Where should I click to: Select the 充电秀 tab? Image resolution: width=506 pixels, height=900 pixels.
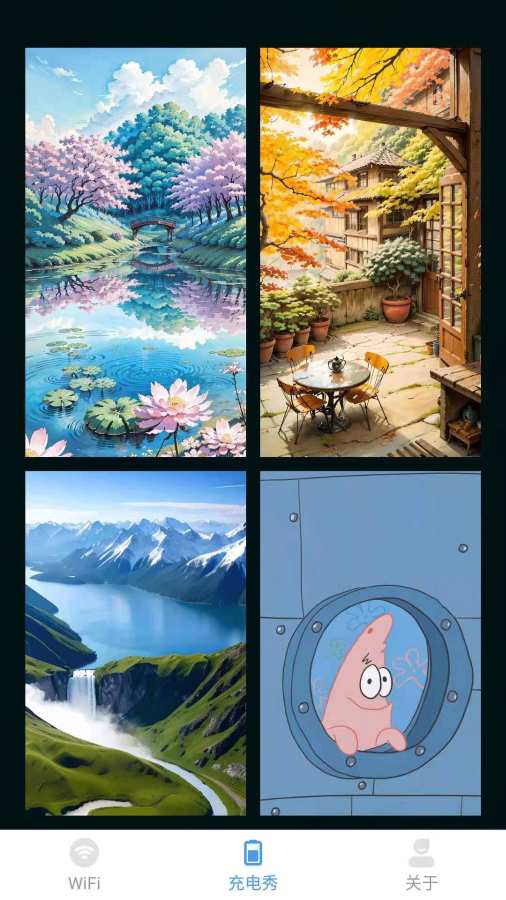click(x=253, y=864)
